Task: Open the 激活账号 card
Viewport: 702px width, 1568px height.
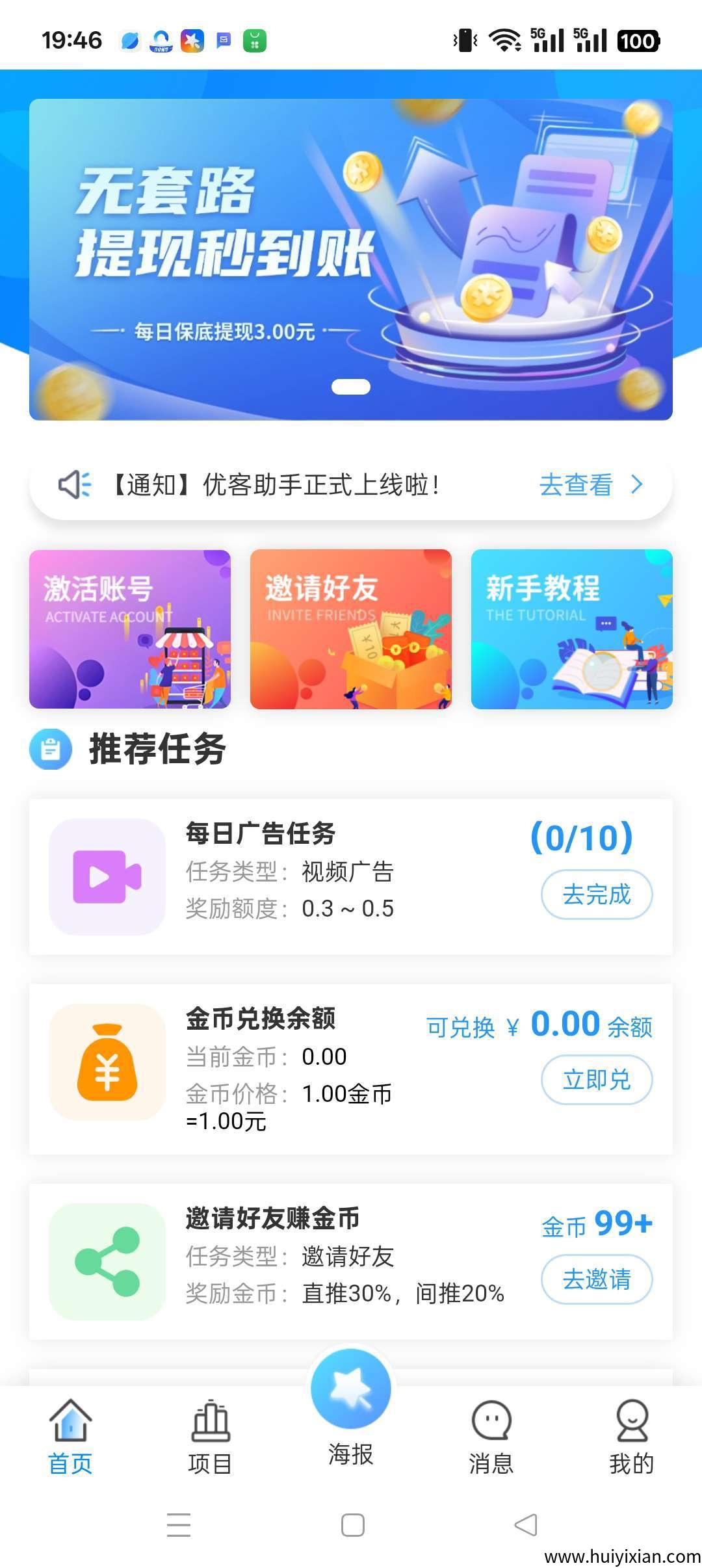Action: (130, 629)
